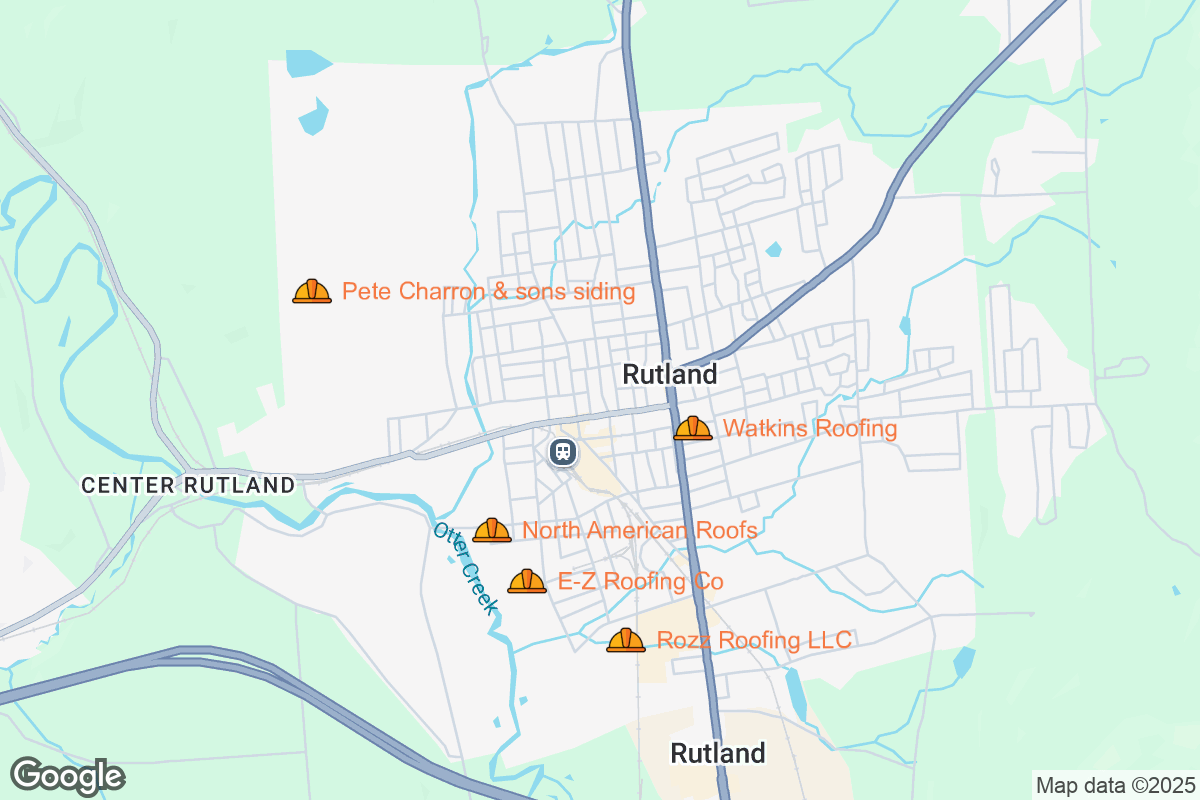Tap the North American Roofs marker
The image size is (1200, 800).
coord(492,530)
